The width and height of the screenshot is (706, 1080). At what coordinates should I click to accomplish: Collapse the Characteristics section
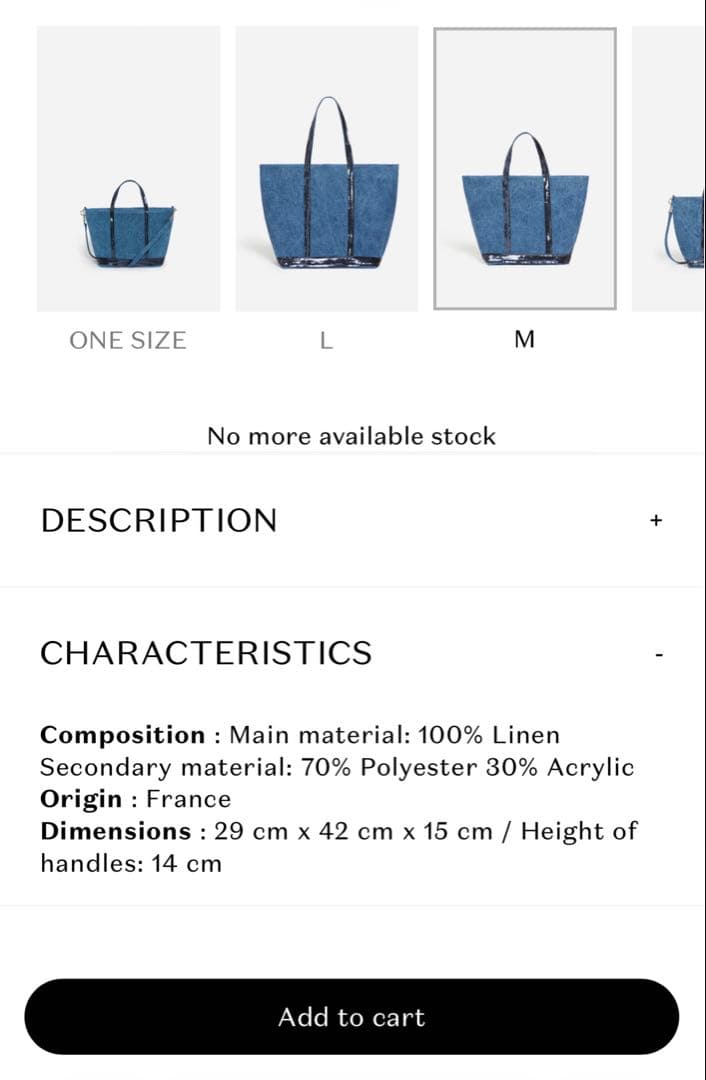point(658,654)
